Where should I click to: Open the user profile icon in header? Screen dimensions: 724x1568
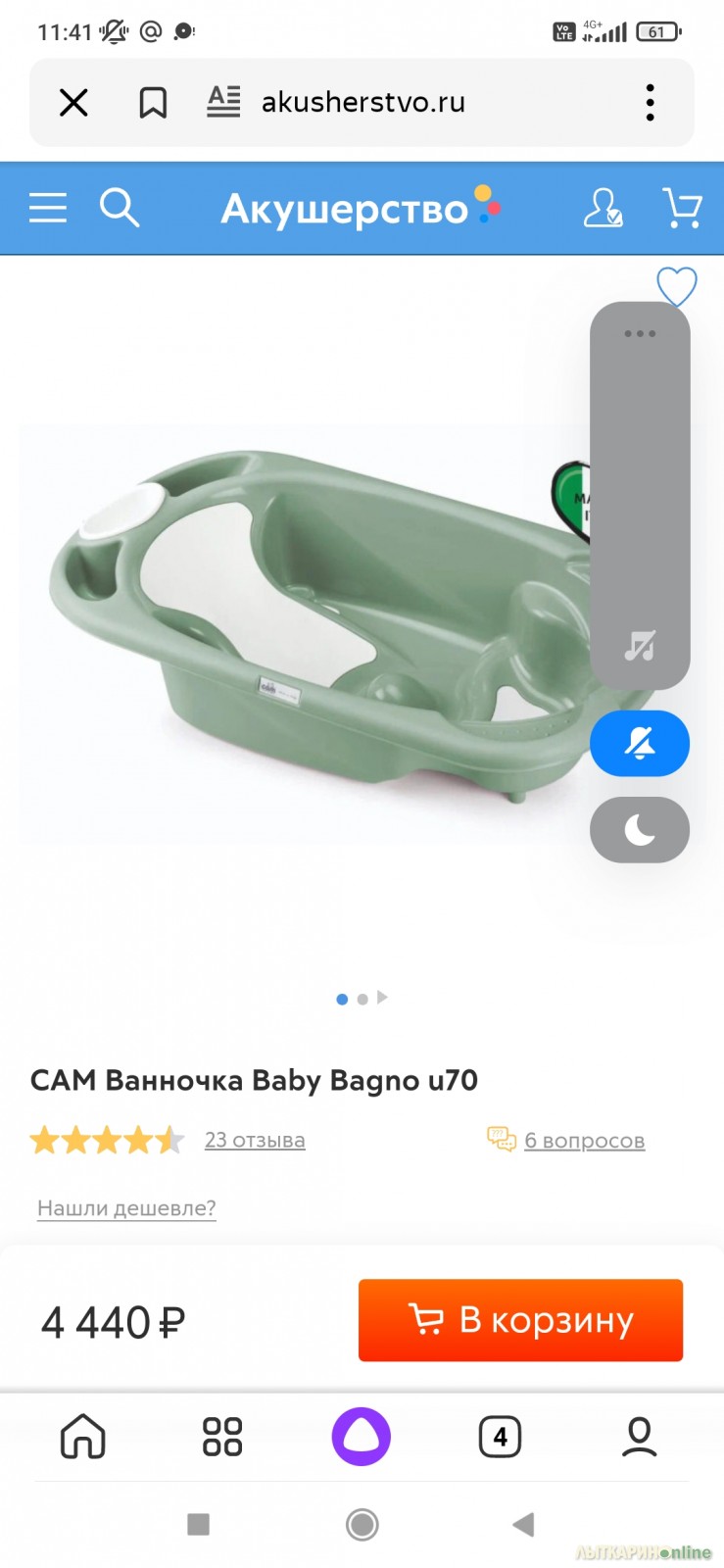(603, 208)
